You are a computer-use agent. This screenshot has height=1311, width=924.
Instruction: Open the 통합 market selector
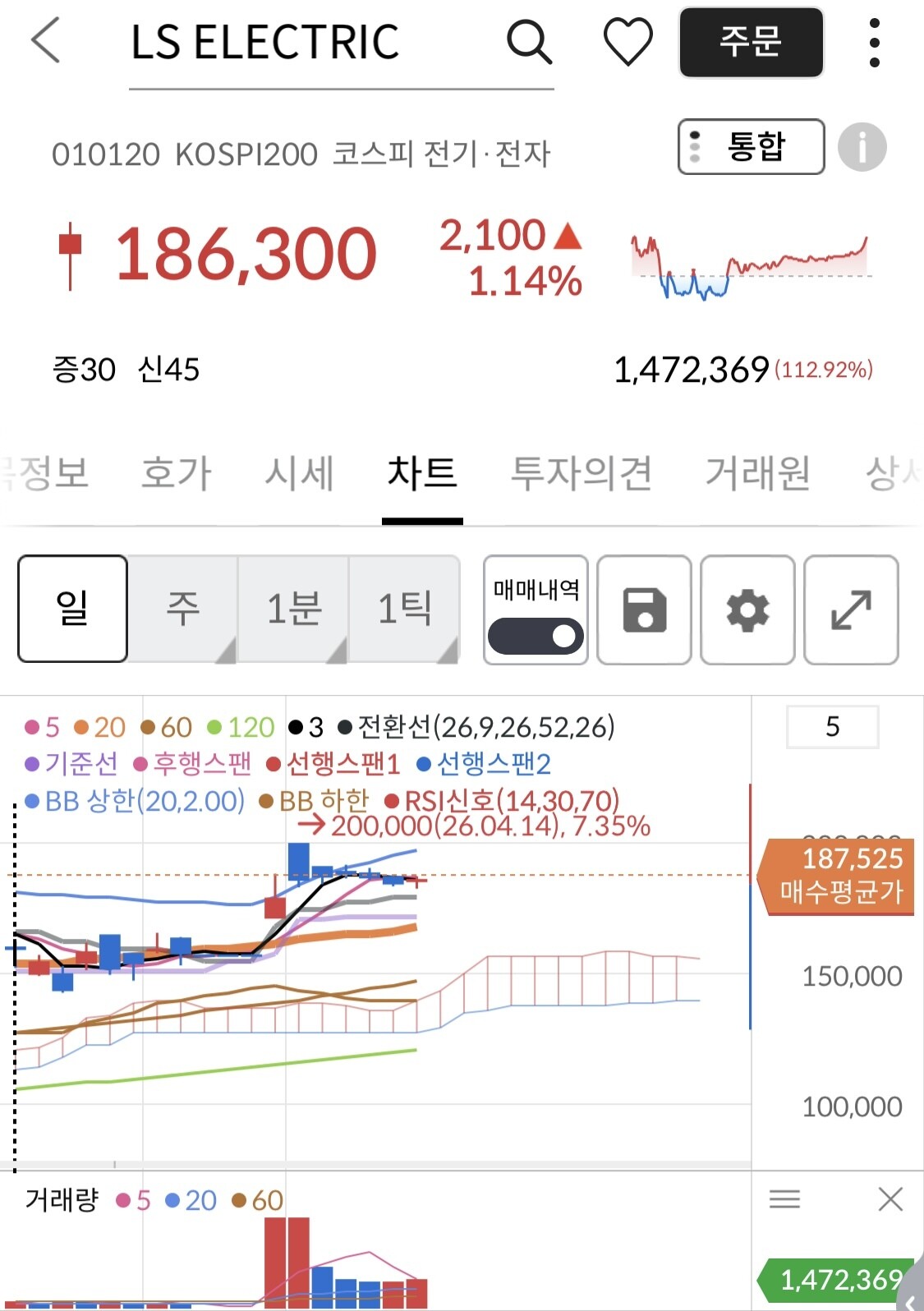[x=751, y=146]
